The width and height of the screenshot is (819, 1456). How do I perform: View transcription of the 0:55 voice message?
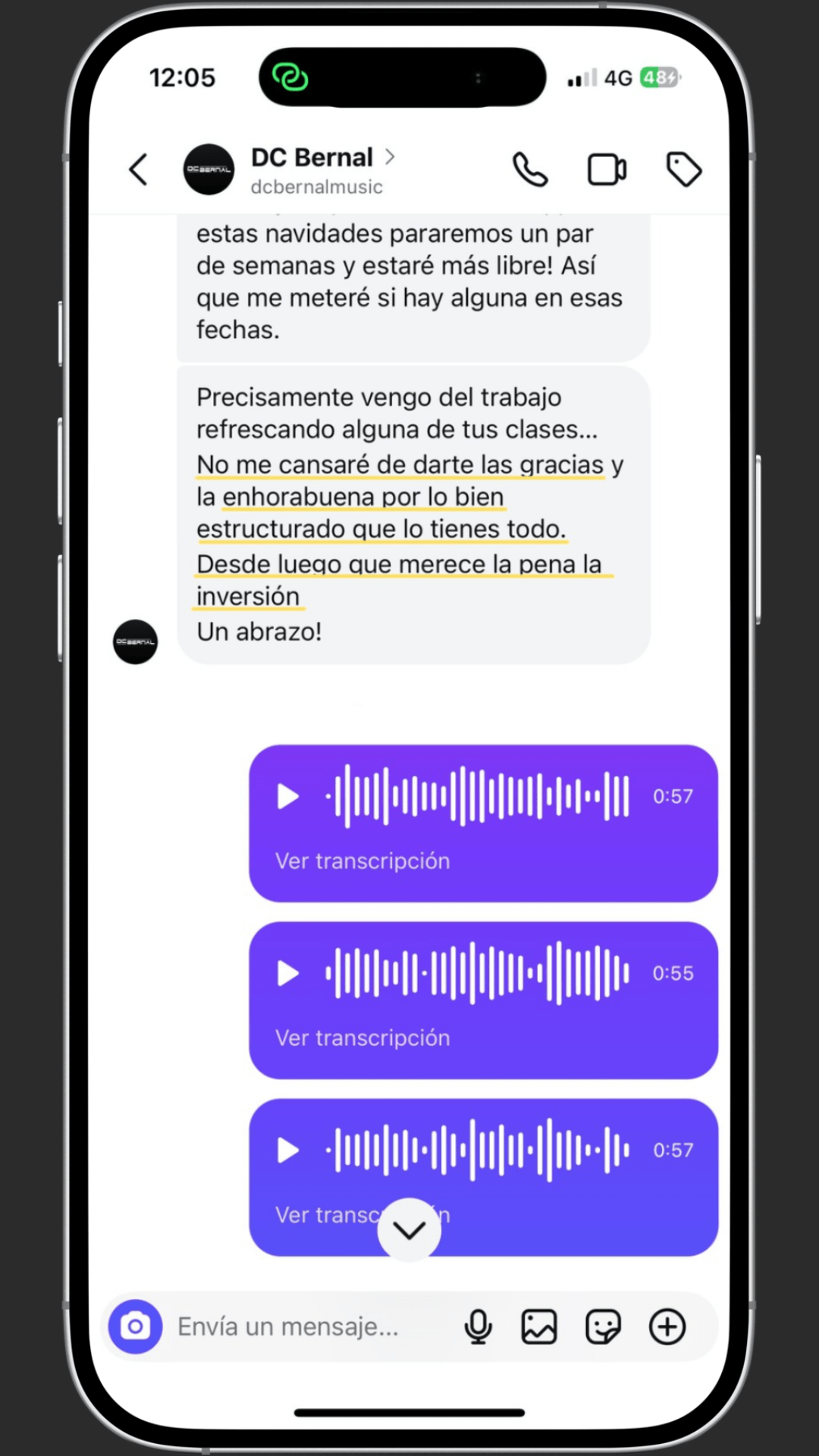(x=362, y=1037)
